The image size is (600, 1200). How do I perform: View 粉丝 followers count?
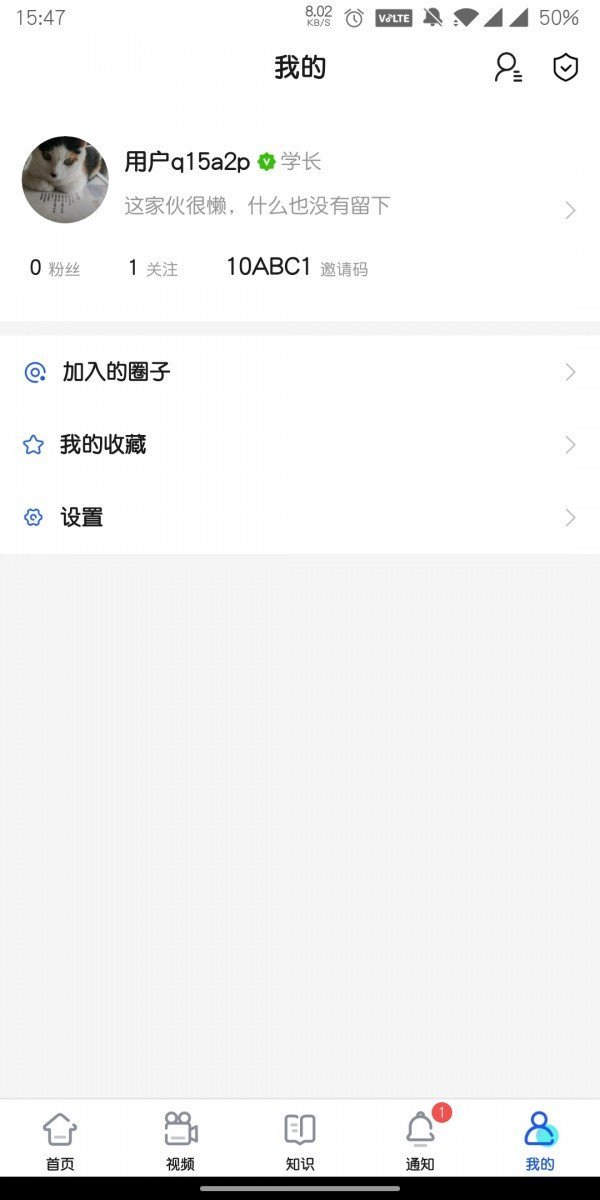coord(55,268)
